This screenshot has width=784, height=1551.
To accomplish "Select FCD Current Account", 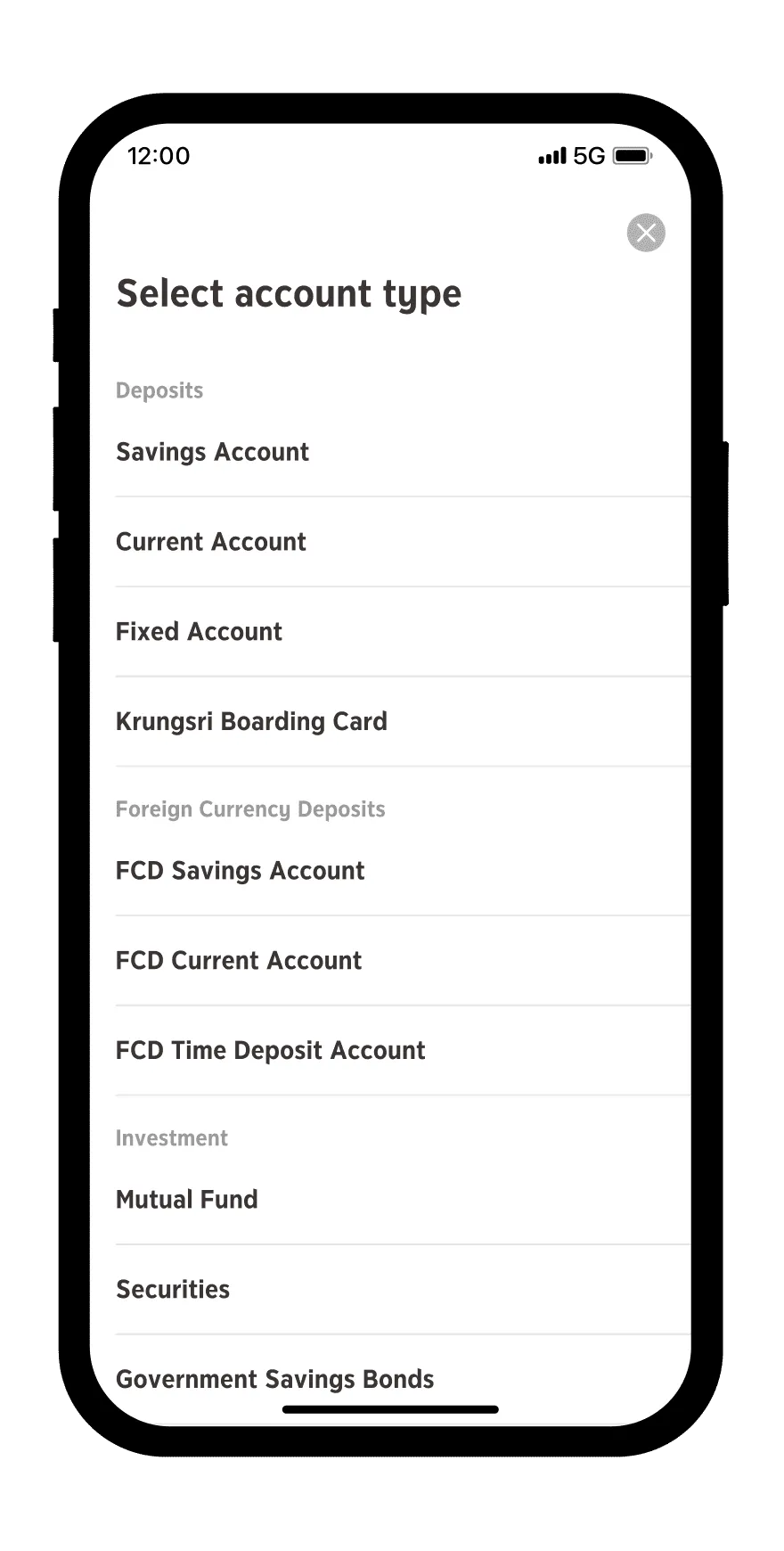I will (239, 961).
